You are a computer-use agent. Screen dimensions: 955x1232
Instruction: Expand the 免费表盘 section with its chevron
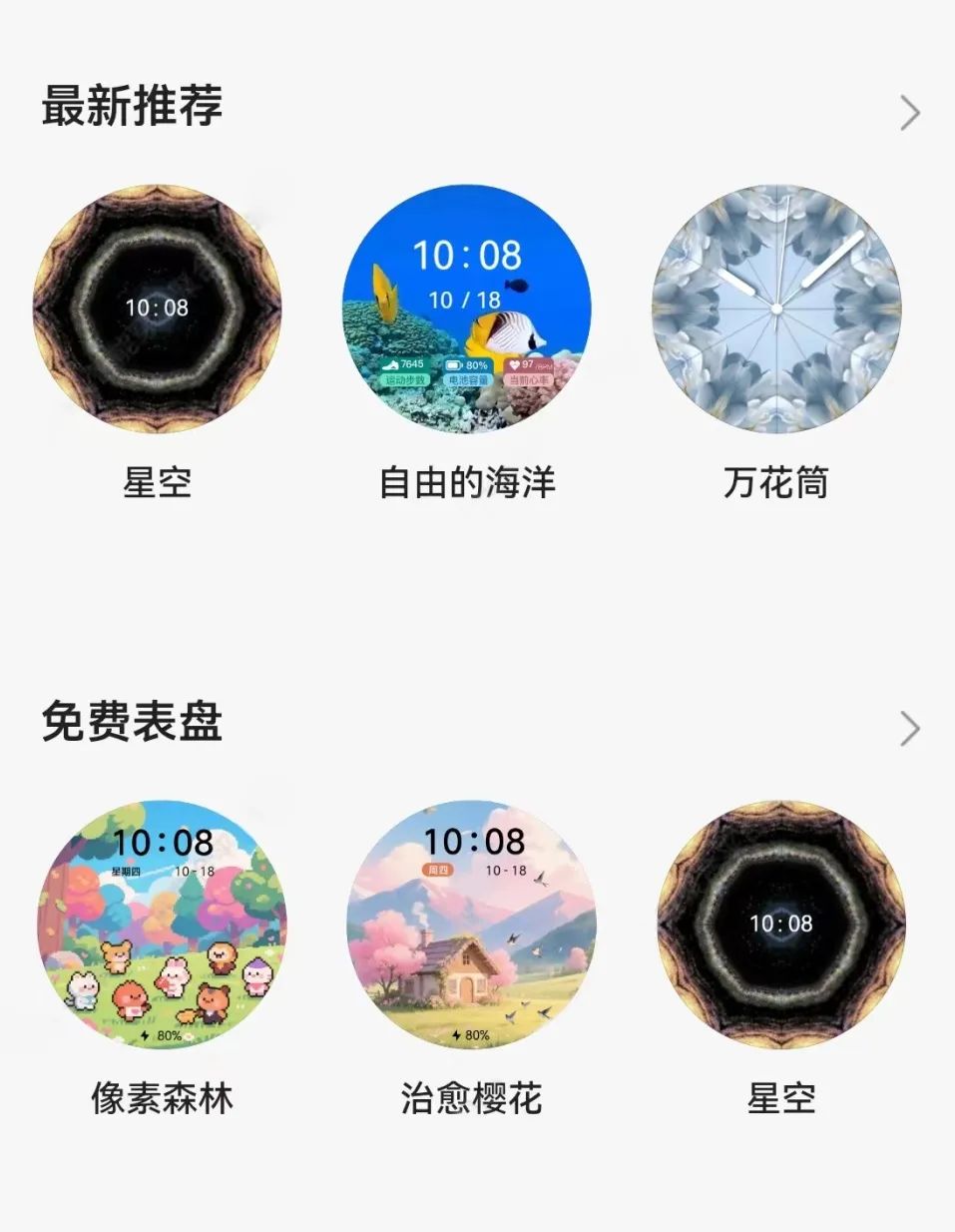point(908,729)
